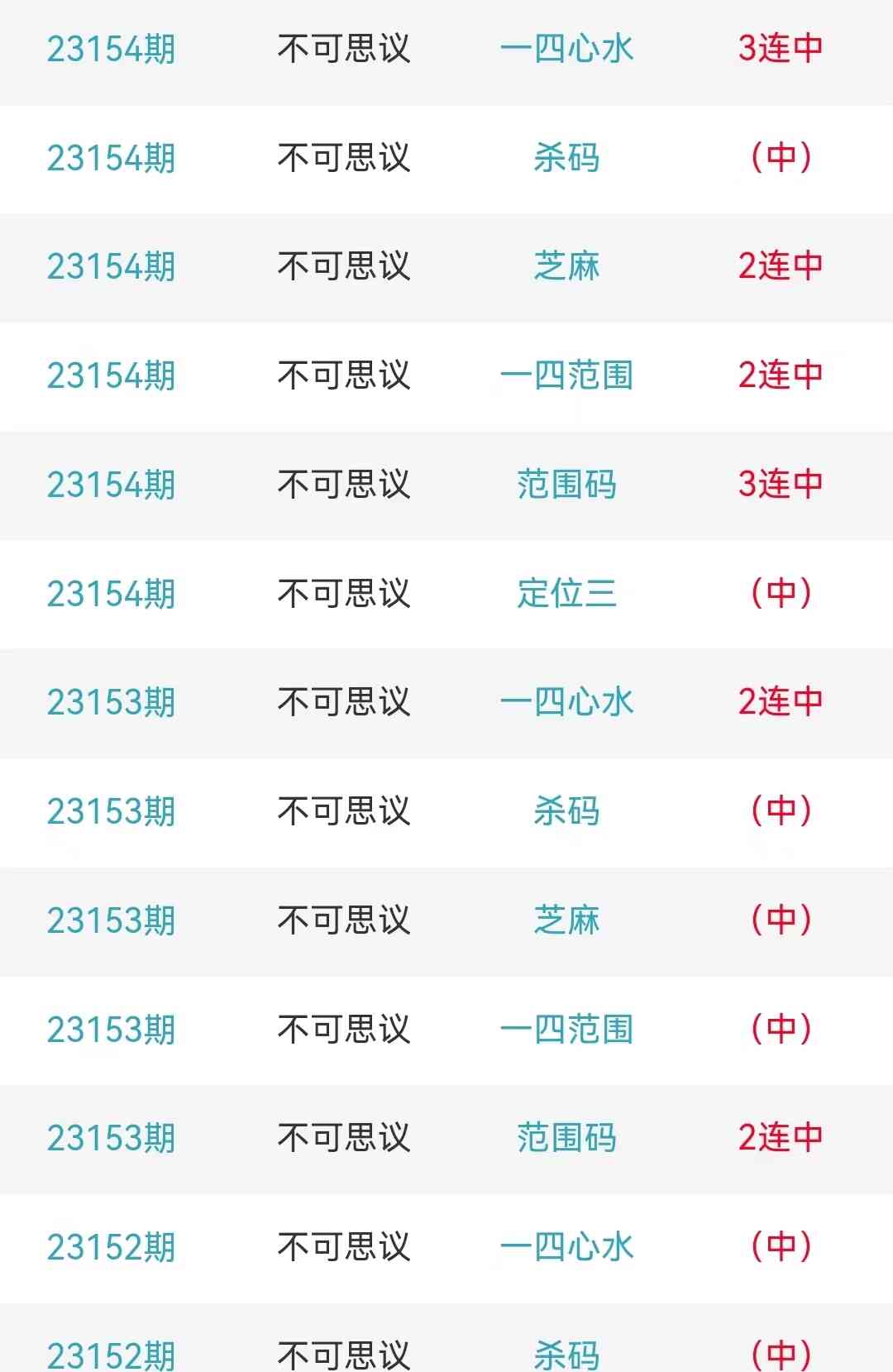Screen dimensions: 893x1372
Task: Select the 23153期 范围码 row
Action: point(566,1138)
